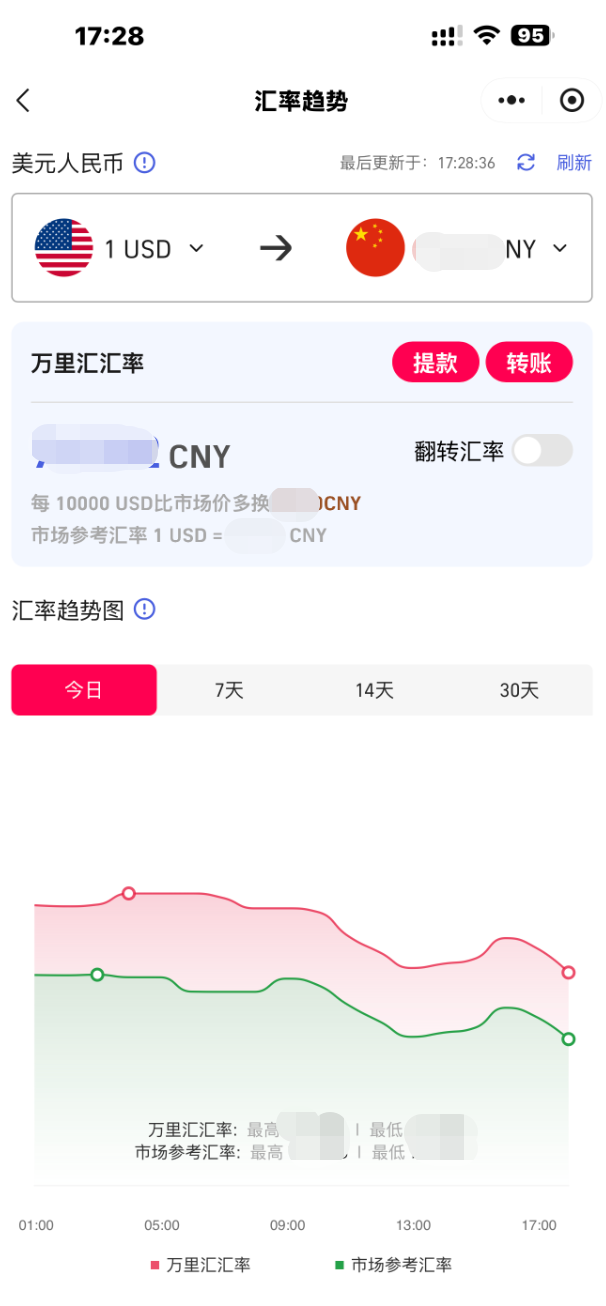This screenshot has width=606, height=1306.
Task: Expand the USD source currency dropdown
Action: (x=196, y=248)
